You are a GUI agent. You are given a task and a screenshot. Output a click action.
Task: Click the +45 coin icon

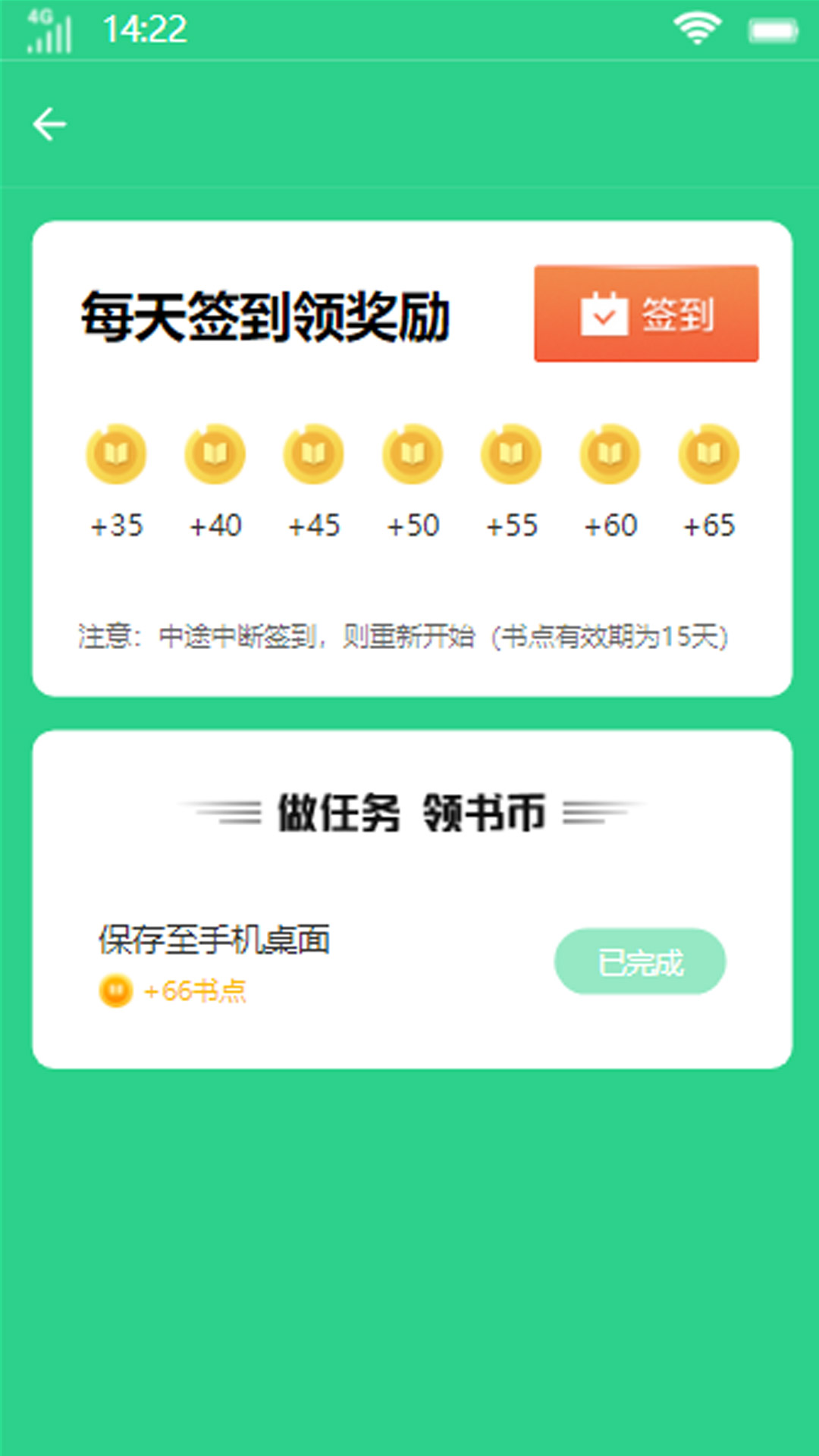(x=313, y=454)
